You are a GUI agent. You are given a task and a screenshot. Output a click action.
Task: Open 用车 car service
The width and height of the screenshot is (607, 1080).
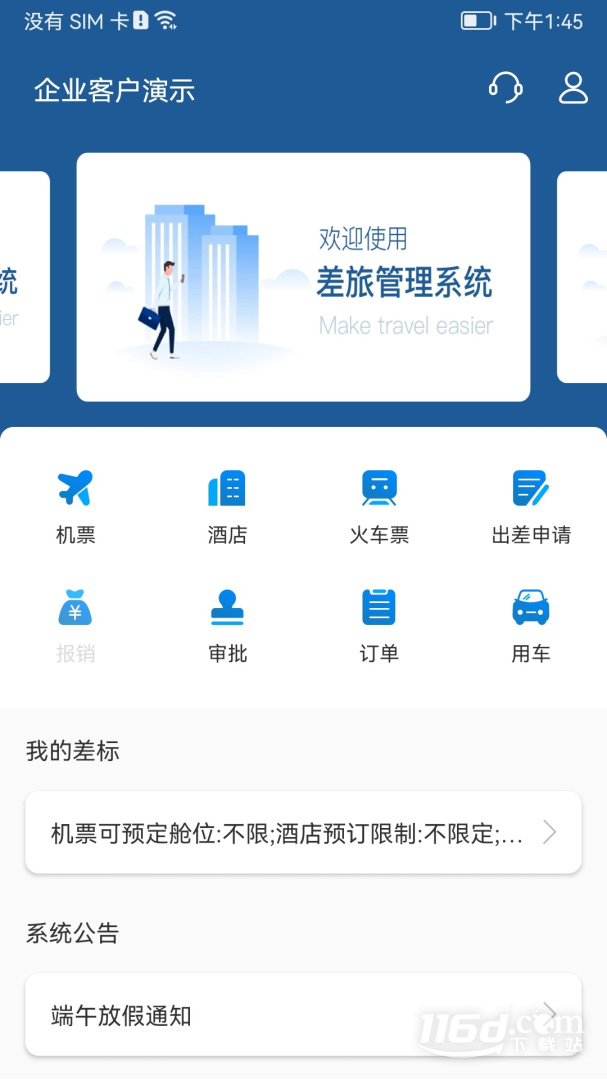click(x=531, y=625)
